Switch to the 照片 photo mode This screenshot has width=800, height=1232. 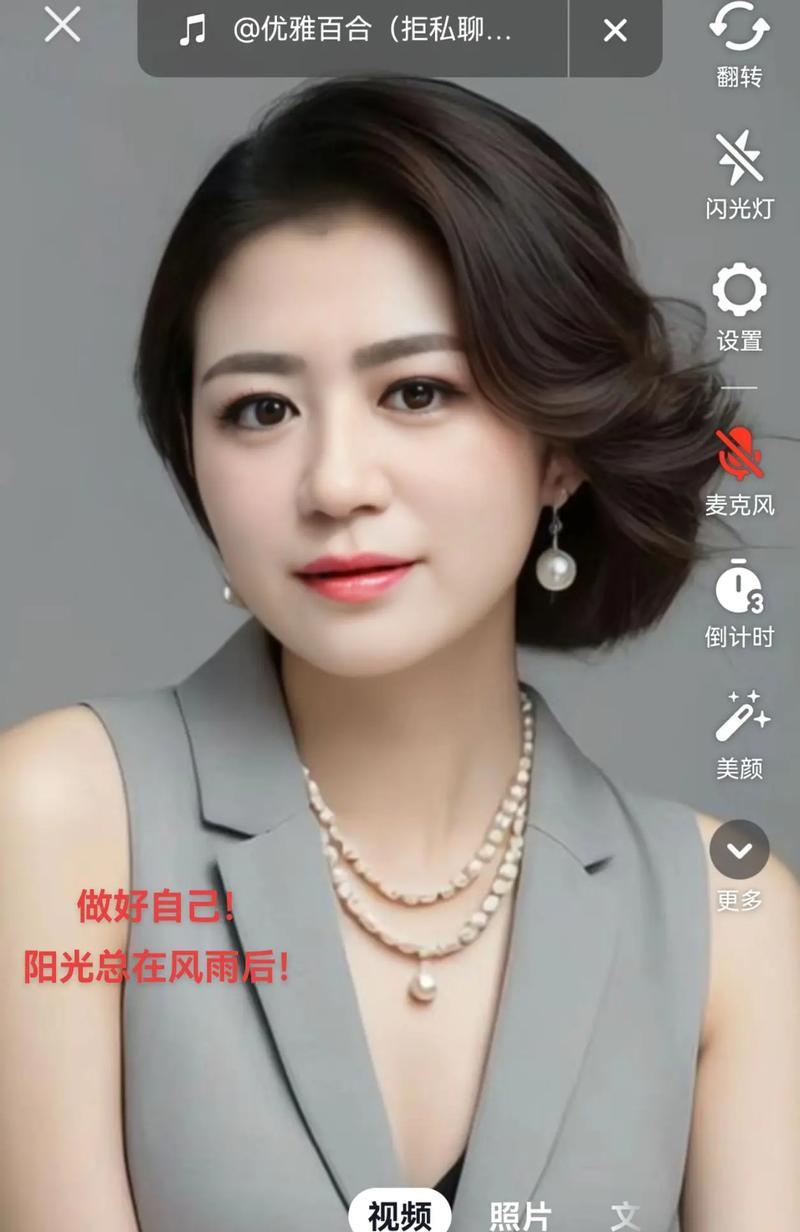point(520,1215)
